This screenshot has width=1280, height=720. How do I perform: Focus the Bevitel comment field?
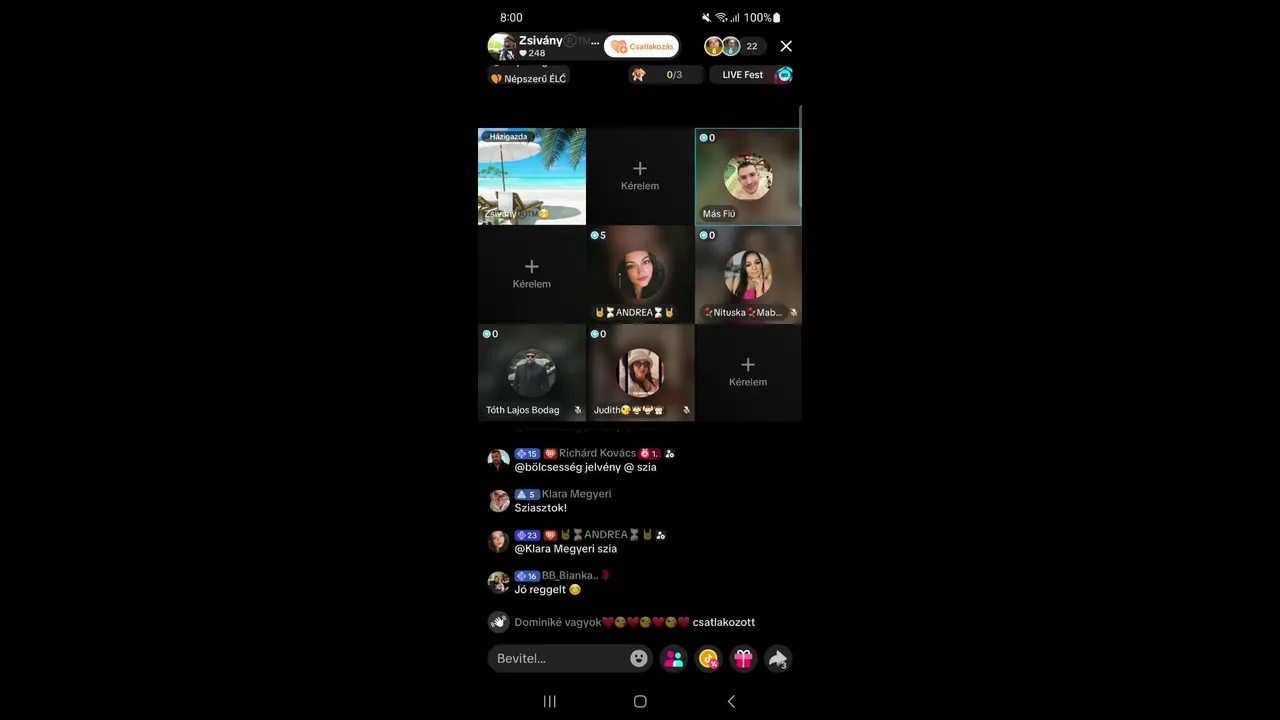pyautogui.click(x=560, y=658)
